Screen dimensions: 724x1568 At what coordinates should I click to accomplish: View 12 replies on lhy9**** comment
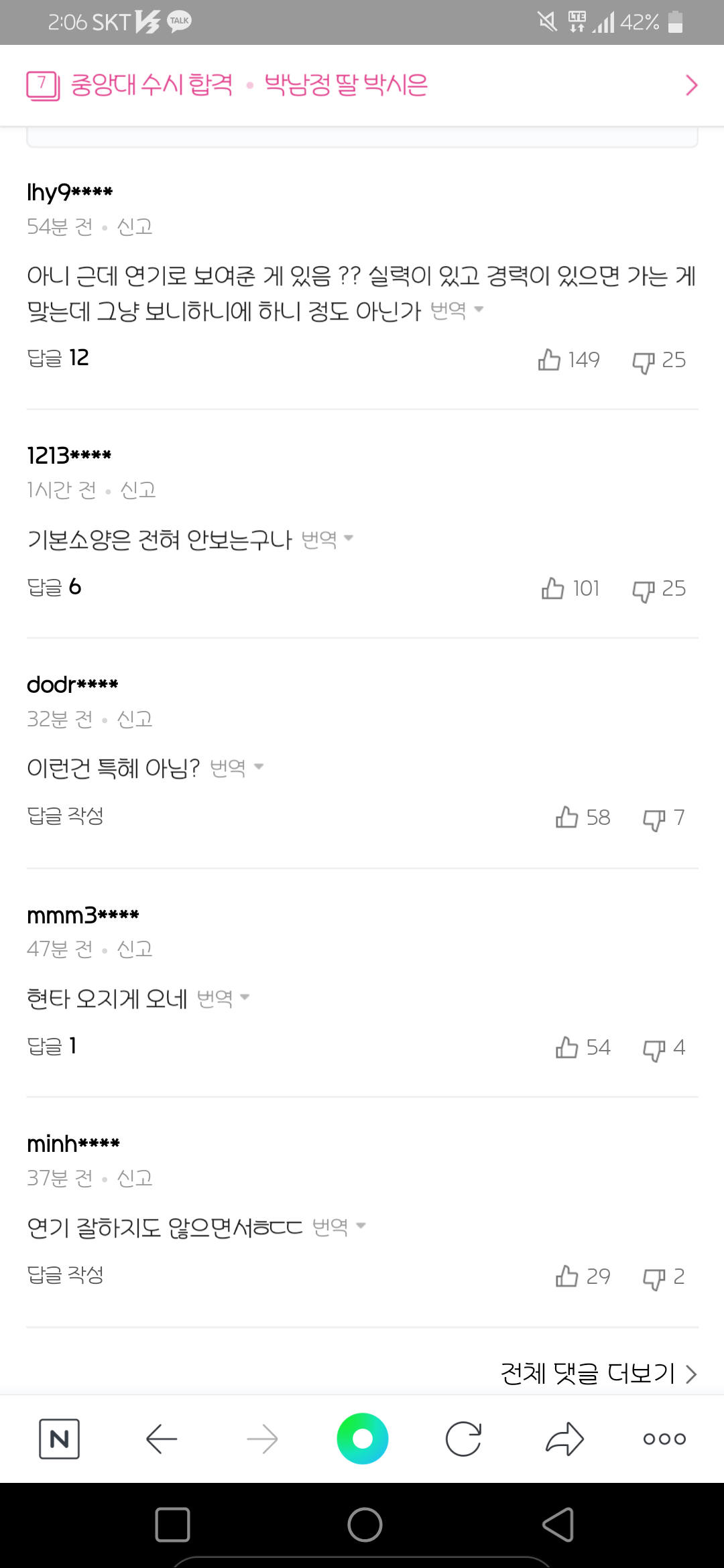click(58, 358)
